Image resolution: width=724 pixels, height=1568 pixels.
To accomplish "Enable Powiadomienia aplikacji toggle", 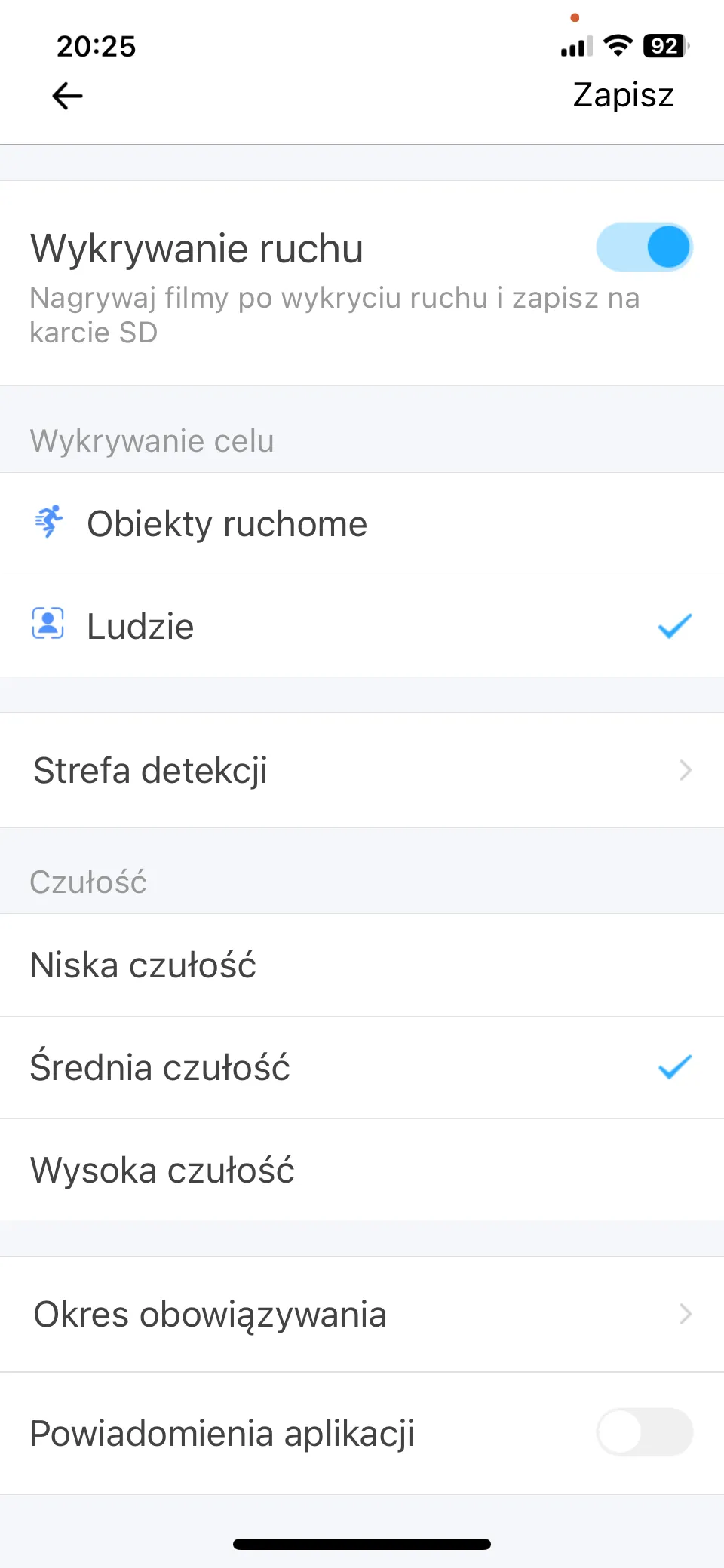I will tap(644, 1432).
